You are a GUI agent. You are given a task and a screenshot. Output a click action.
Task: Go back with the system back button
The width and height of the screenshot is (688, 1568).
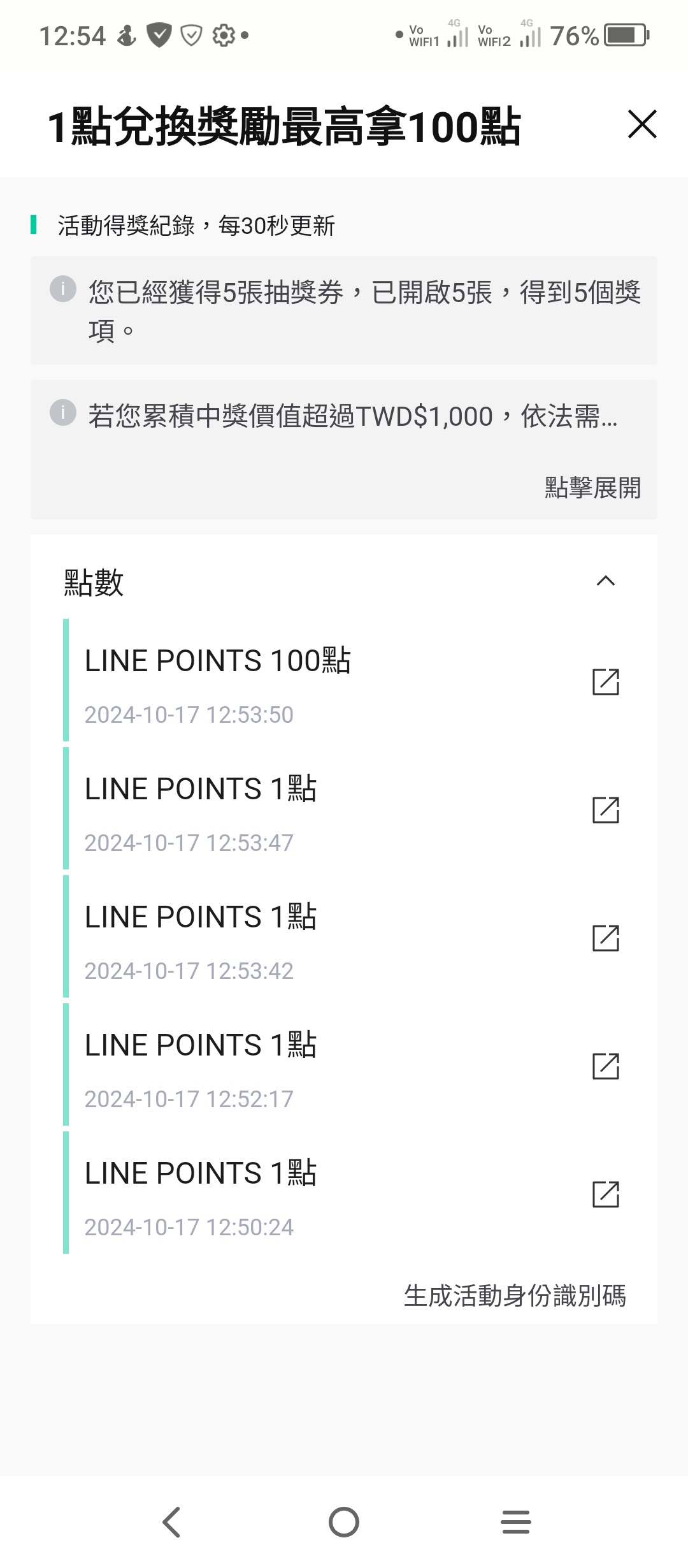pyautogui.click(x=172, y=1522)
